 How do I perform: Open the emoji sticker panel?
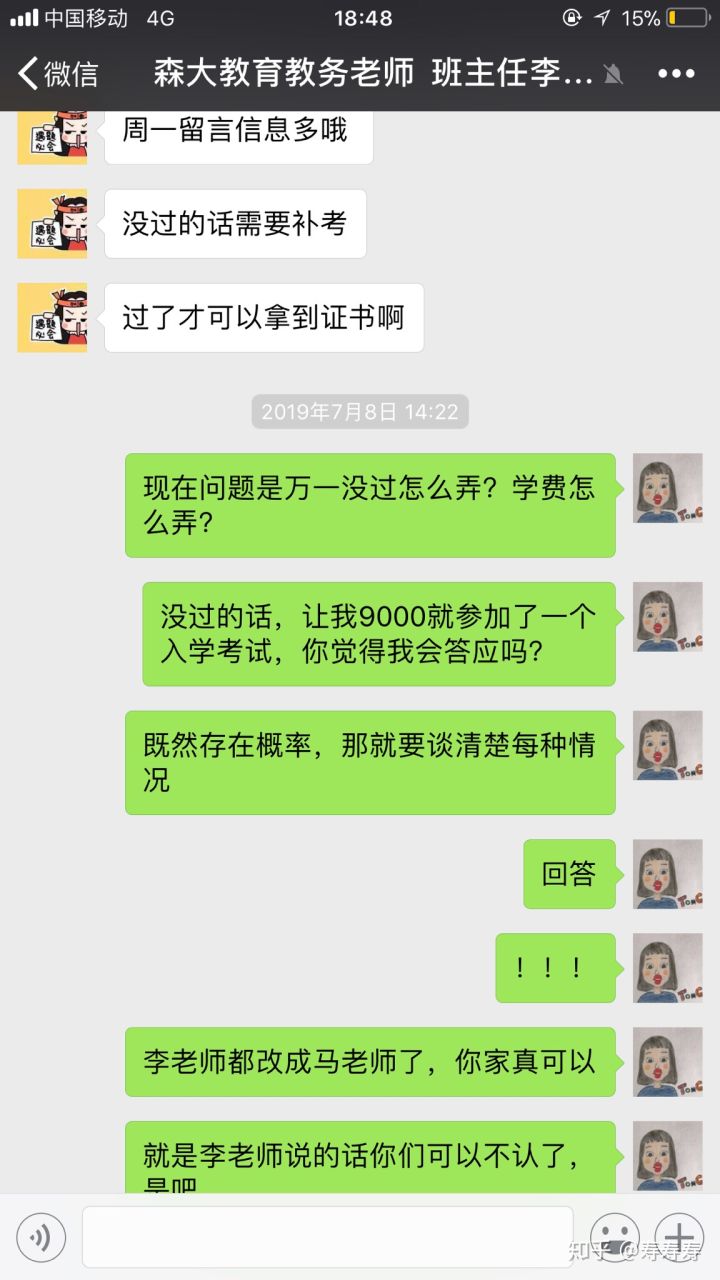click(614, 1238)
